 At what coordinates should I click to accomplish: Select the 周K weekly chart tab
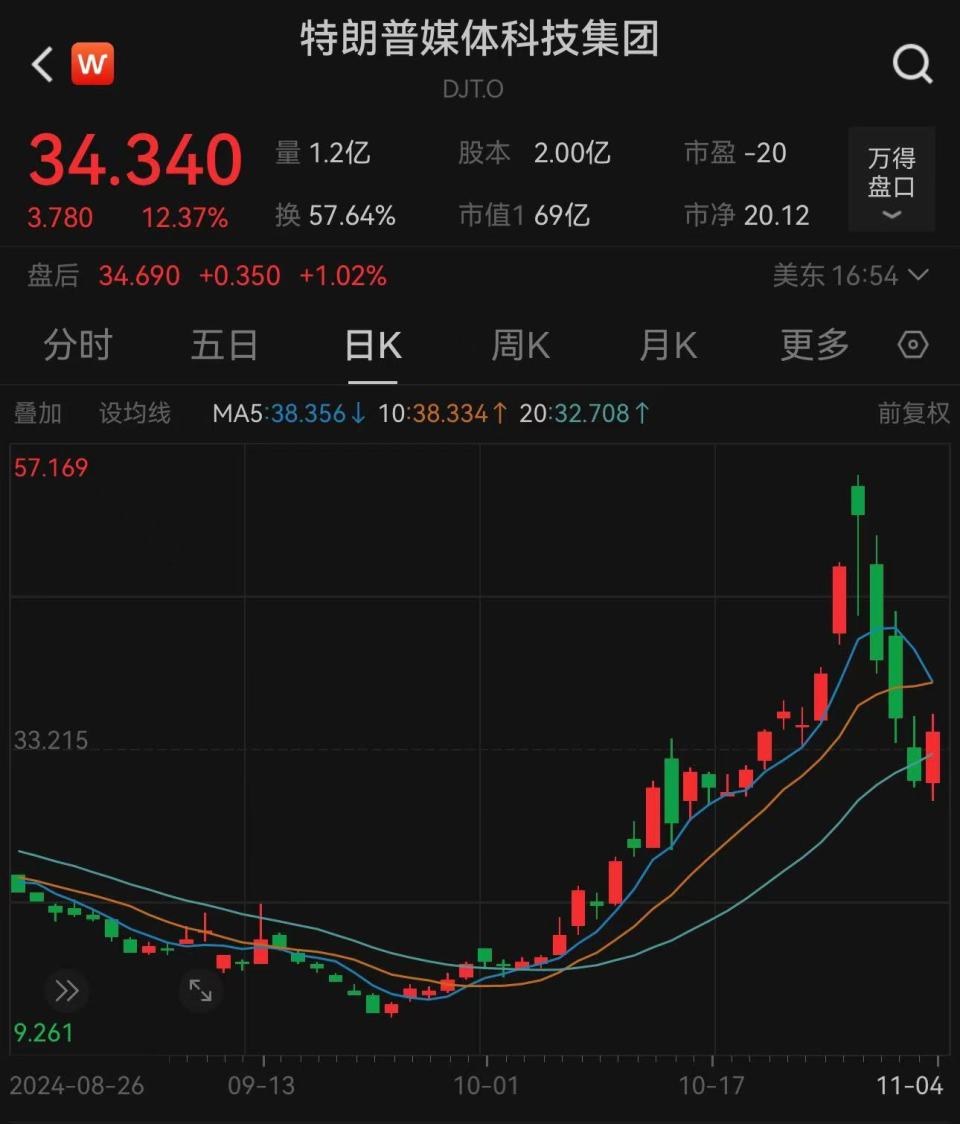pos(520,344)
